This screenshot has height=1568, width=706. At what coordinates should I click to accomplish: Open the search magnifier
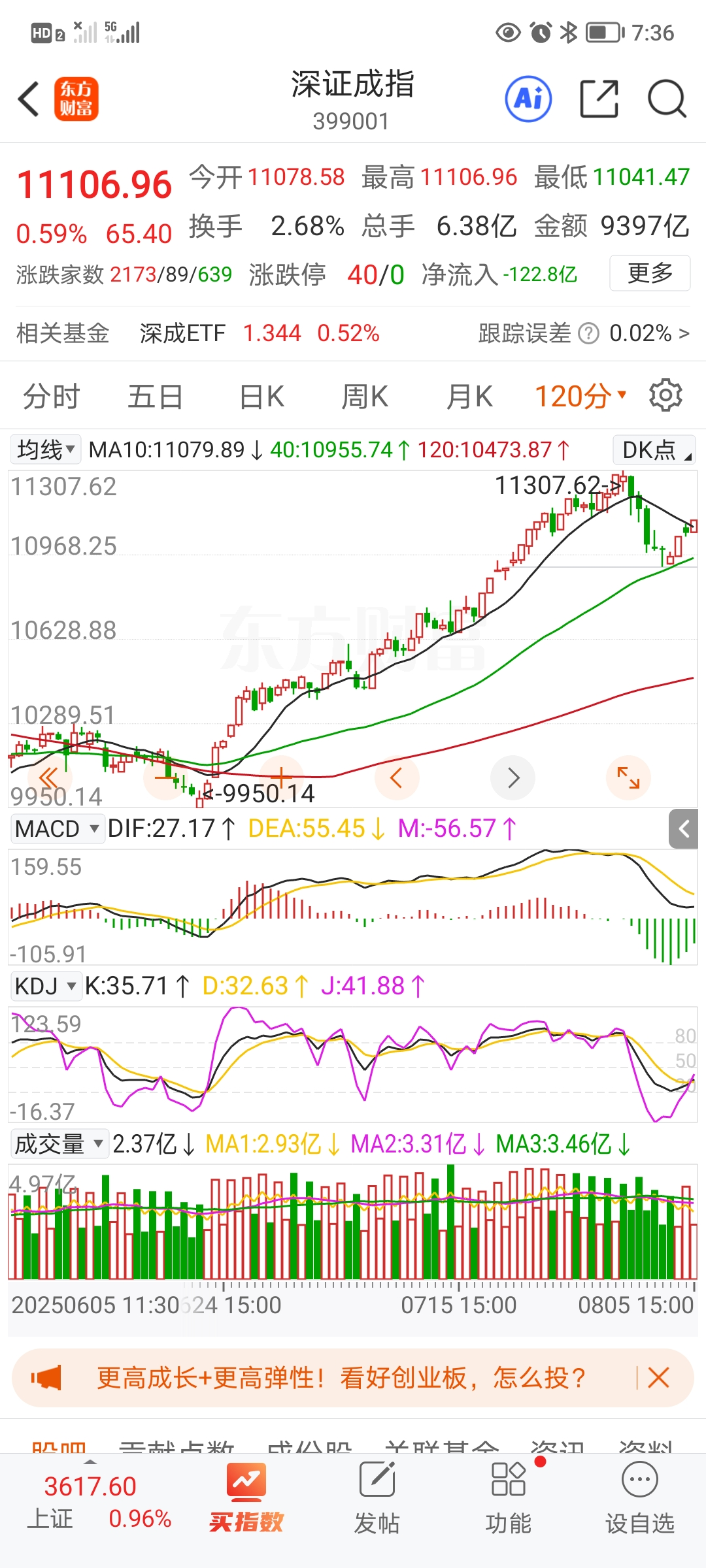667,99
